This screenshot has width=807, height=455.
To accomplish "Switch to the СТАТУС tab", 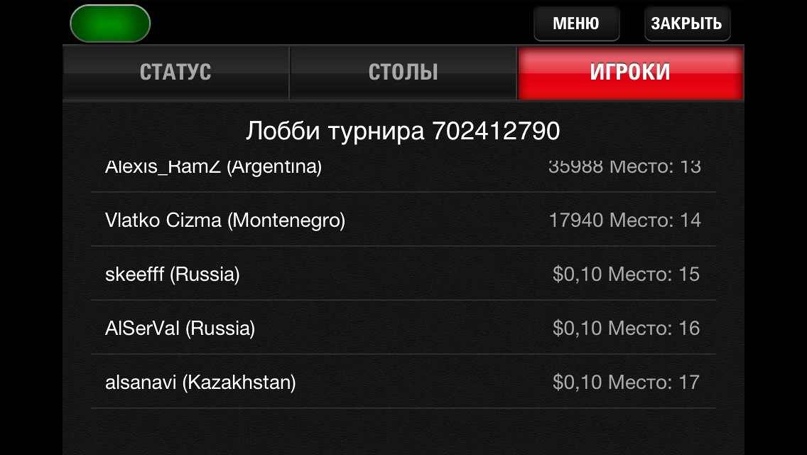I will [x=175, y=72].
